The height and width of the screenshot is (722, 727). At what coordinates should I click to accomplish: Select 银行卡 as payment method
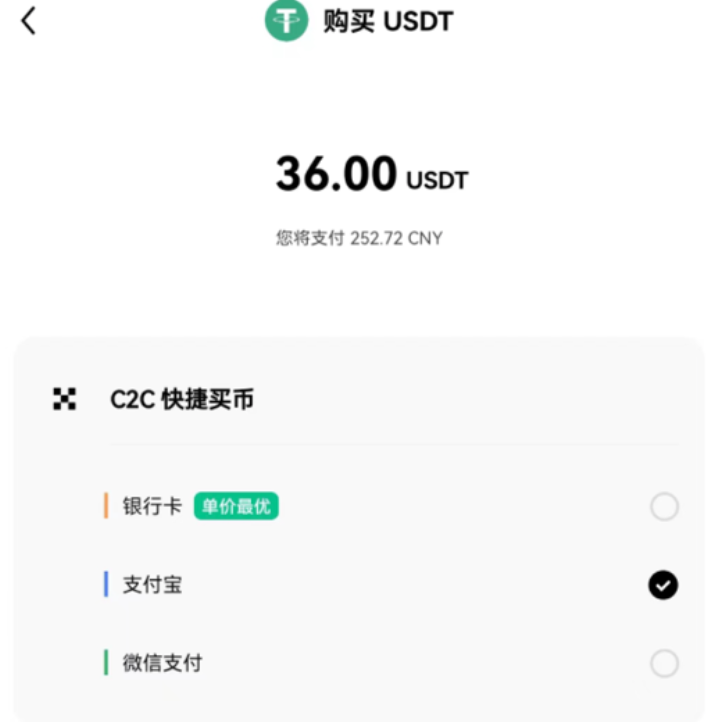(663, 507)
